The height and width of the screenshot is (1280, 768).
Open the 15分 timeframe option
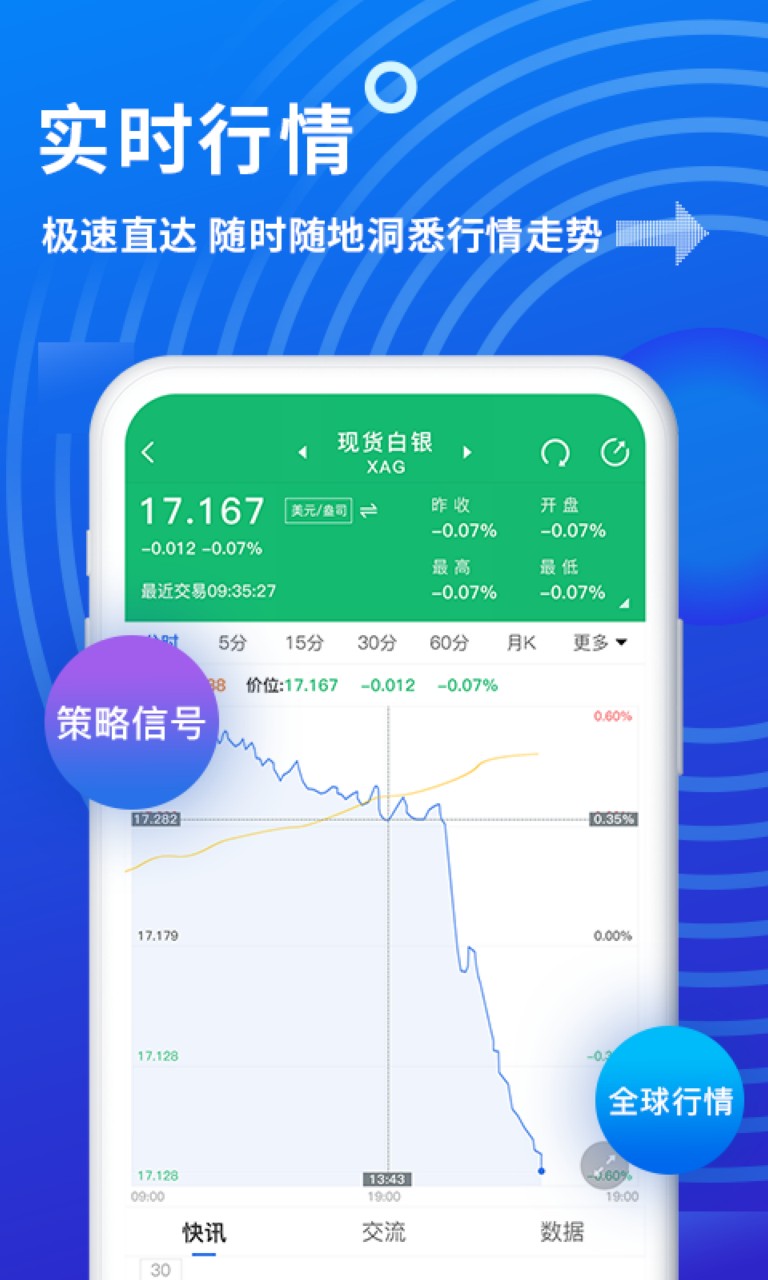click(x=304, y=643)
